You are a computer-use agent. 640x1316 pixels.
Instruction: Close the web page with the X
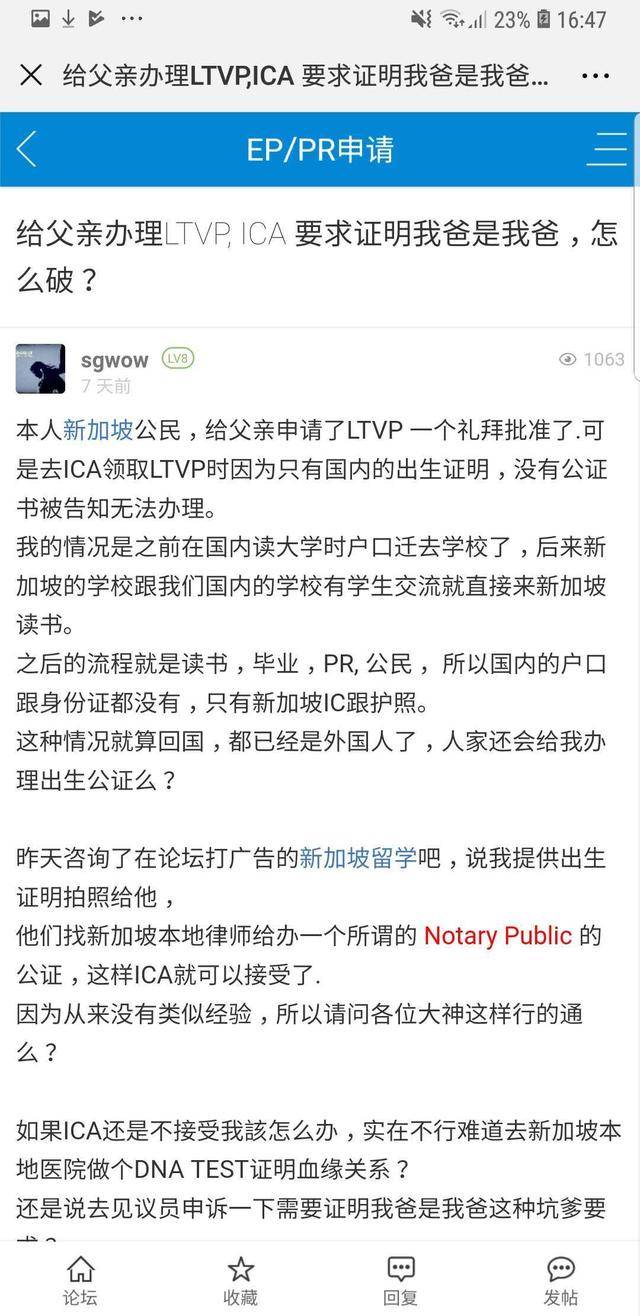tap(31, 75)
